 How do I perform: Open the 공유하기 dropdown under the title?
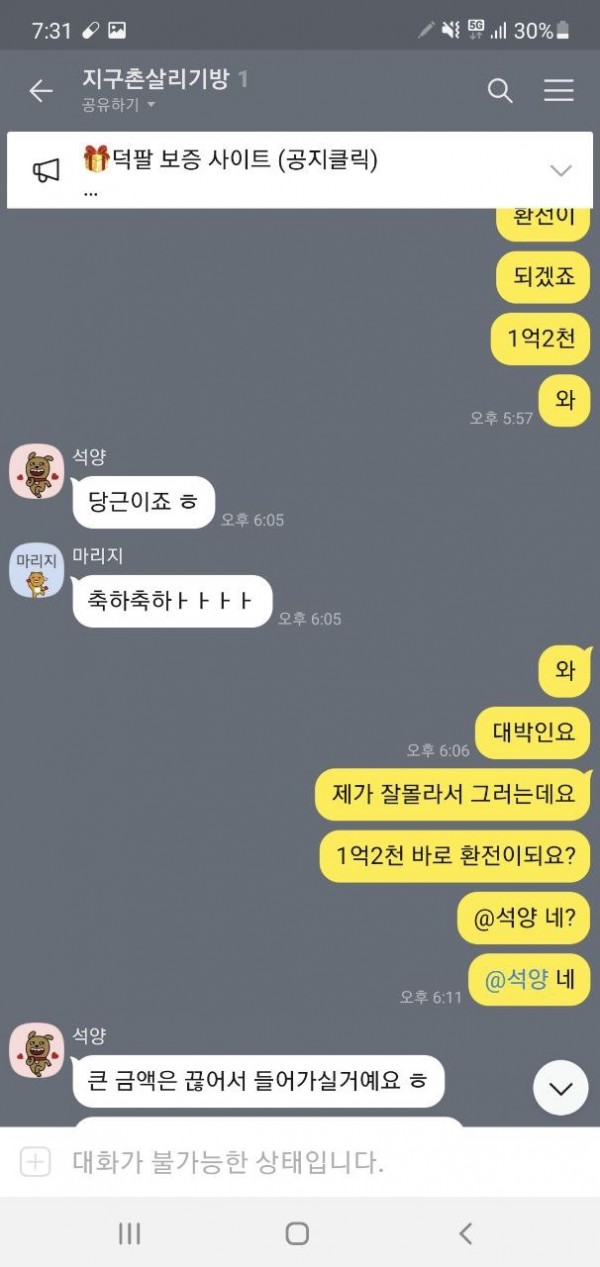click(119, 104)
